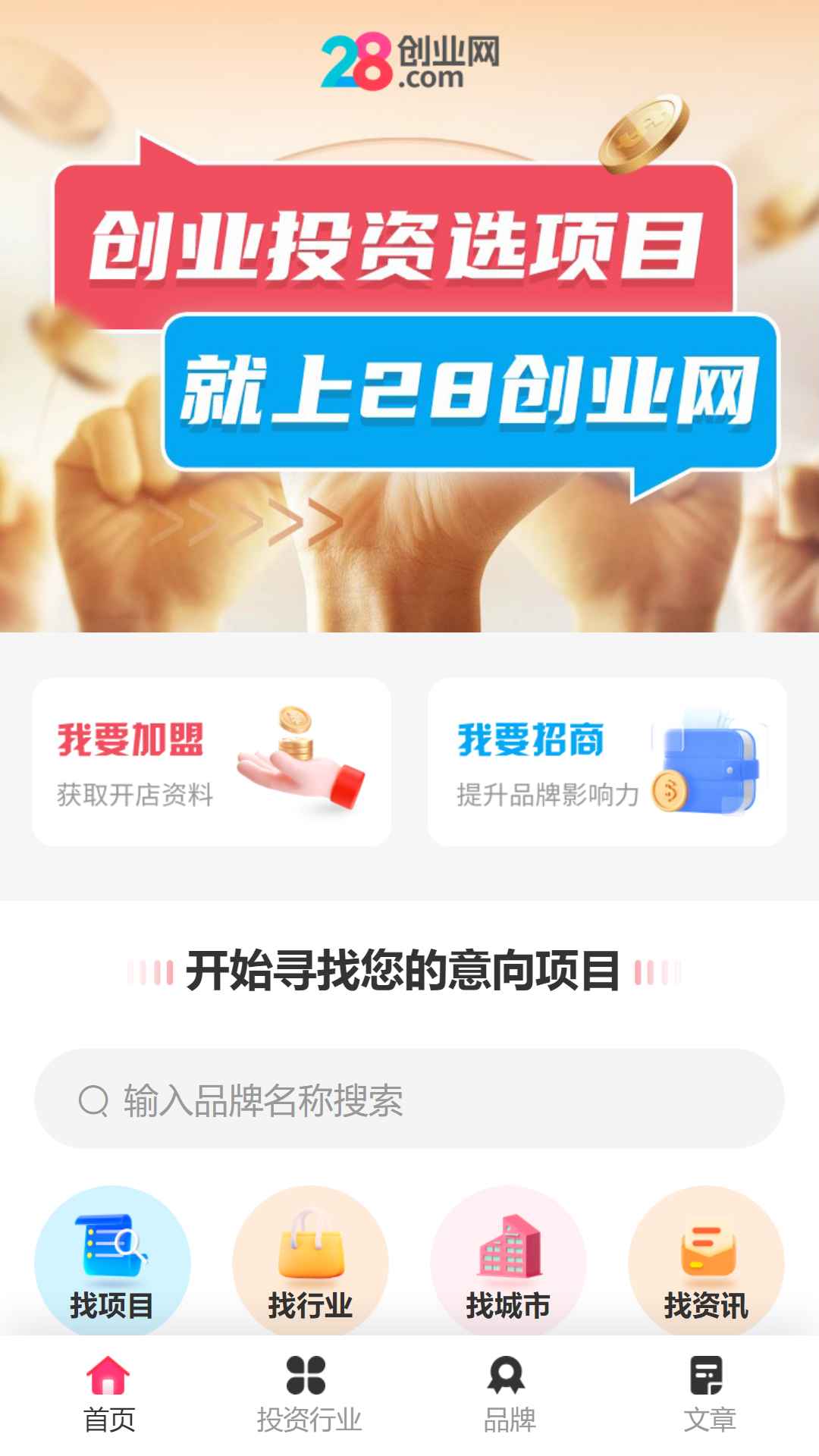Open 找资讯 shortcut
819x1456 pixels.
[706, 1263]
